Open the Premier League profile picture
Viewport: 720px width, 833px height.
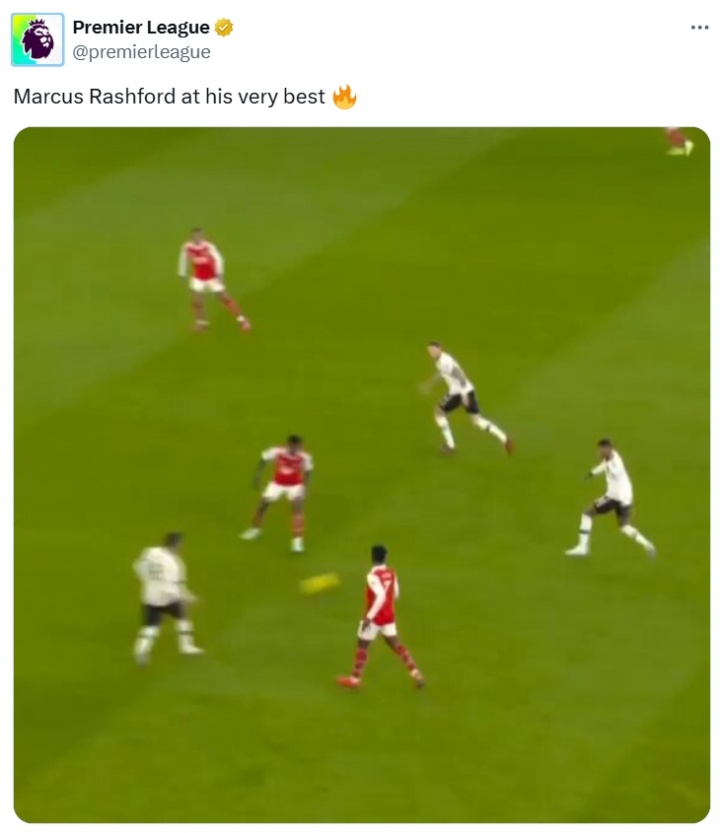[x=38, y=40]
